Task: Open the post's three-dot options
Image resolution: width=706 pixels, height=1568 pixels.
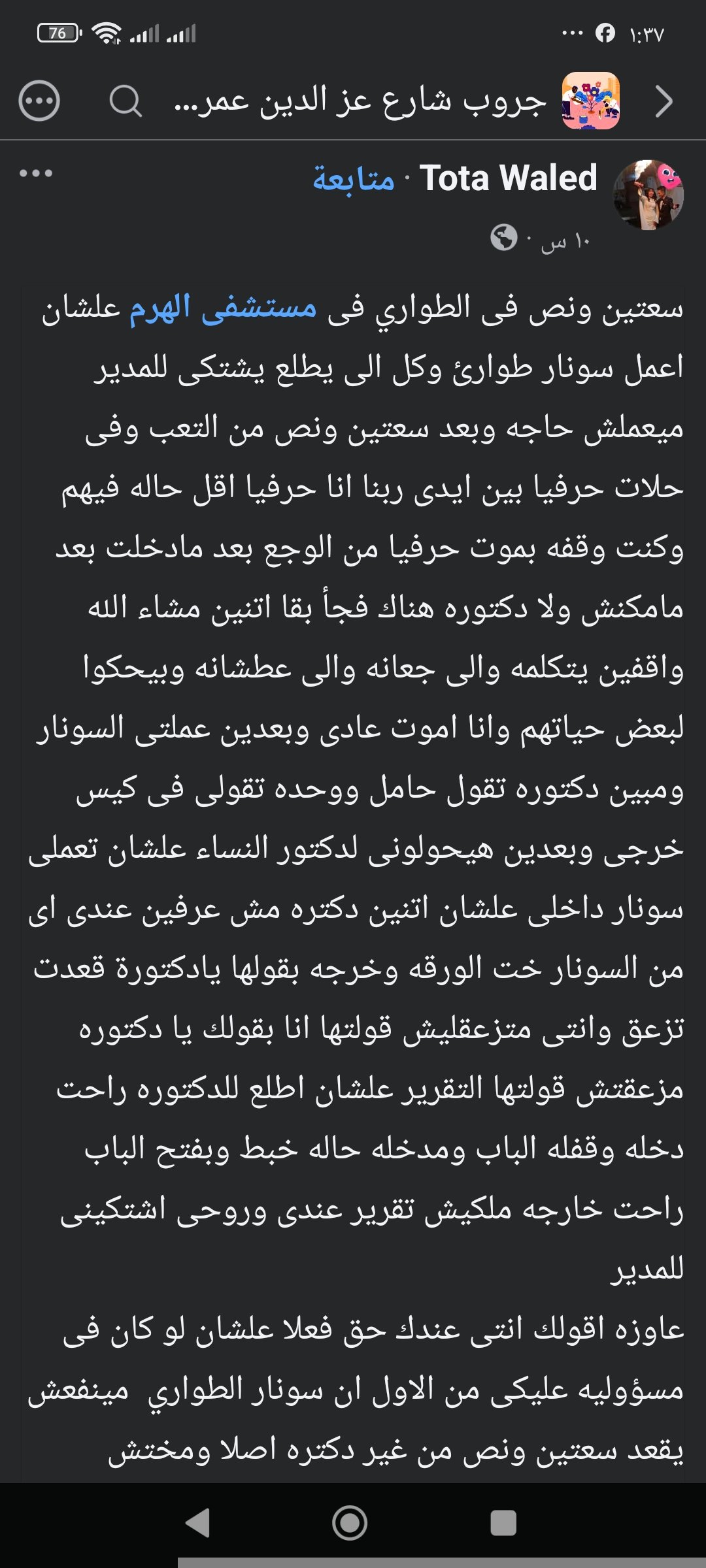Action: [36, 173]
